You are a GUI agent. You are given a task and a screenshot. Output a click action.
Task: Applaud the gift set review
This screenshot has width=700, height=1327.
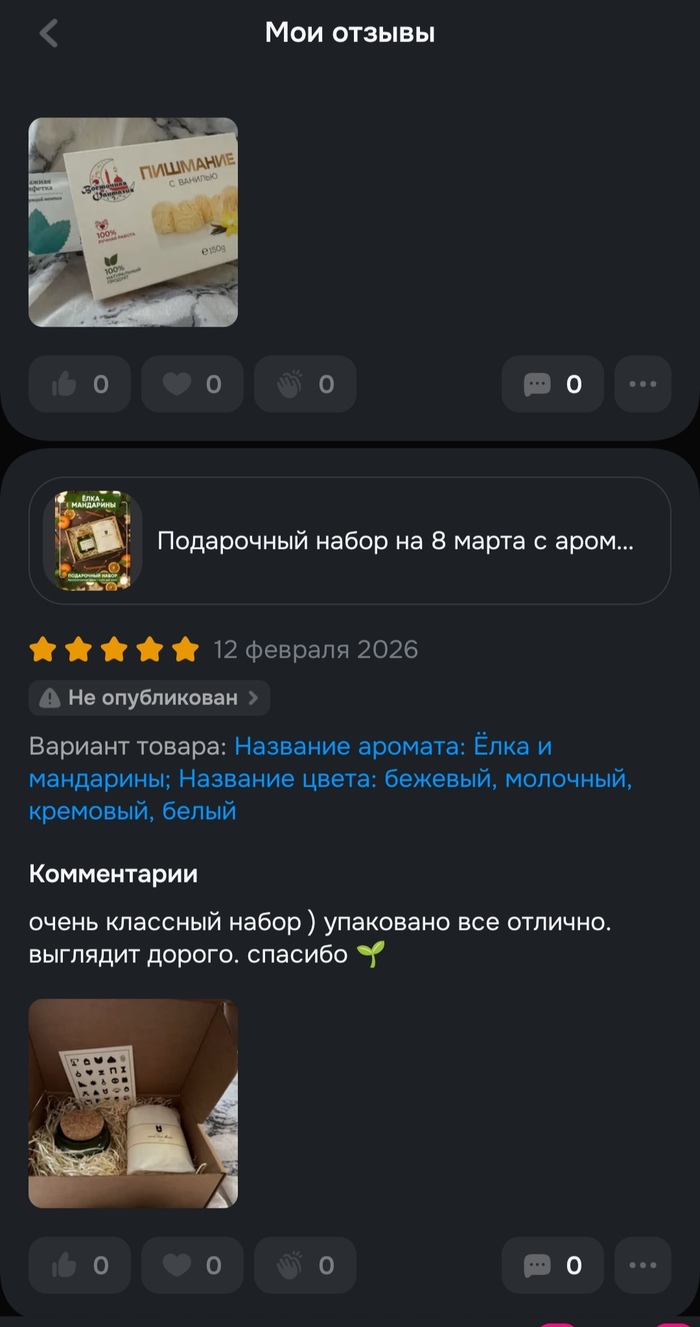tap(305, 1265)
